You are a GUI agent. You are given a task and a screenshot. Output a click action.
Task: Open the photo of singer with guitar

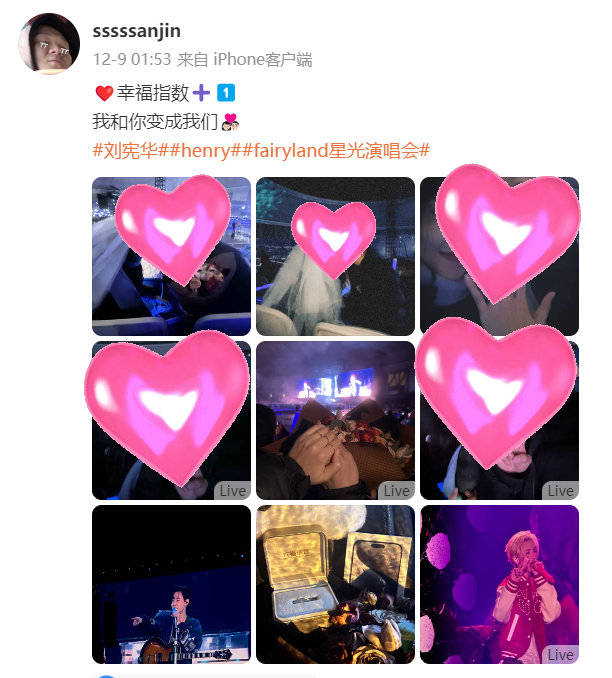pyautogui.click(x=171, y=584)
